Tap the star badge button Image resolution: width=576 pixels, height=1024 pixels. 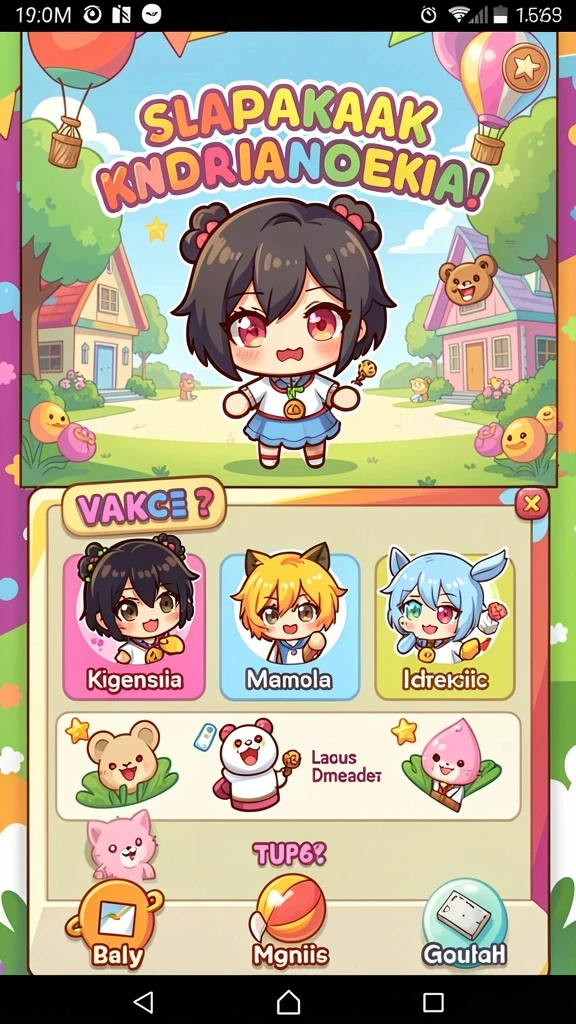pyautogui.click(x=525, y=67)
